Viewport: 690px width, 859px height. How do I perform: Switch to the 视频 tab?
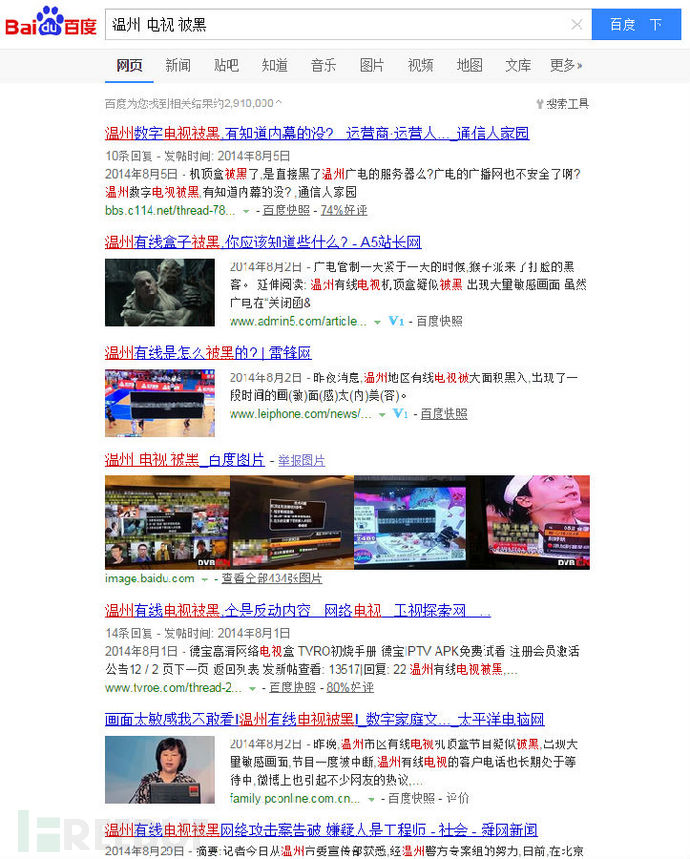click(420, 65)
